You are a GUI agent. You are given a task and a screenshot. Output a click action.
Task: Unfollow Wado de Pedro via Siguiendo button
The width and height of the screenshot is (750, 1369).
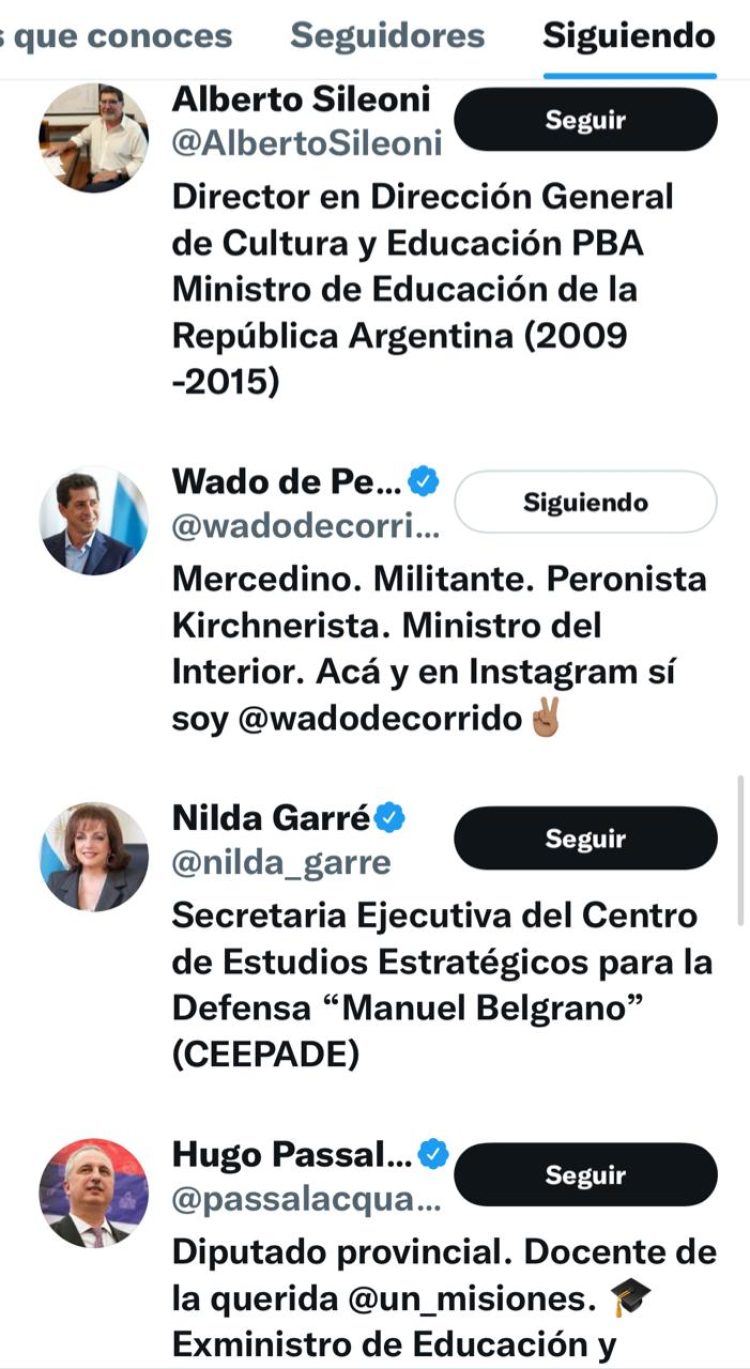[x=583, y=503]
